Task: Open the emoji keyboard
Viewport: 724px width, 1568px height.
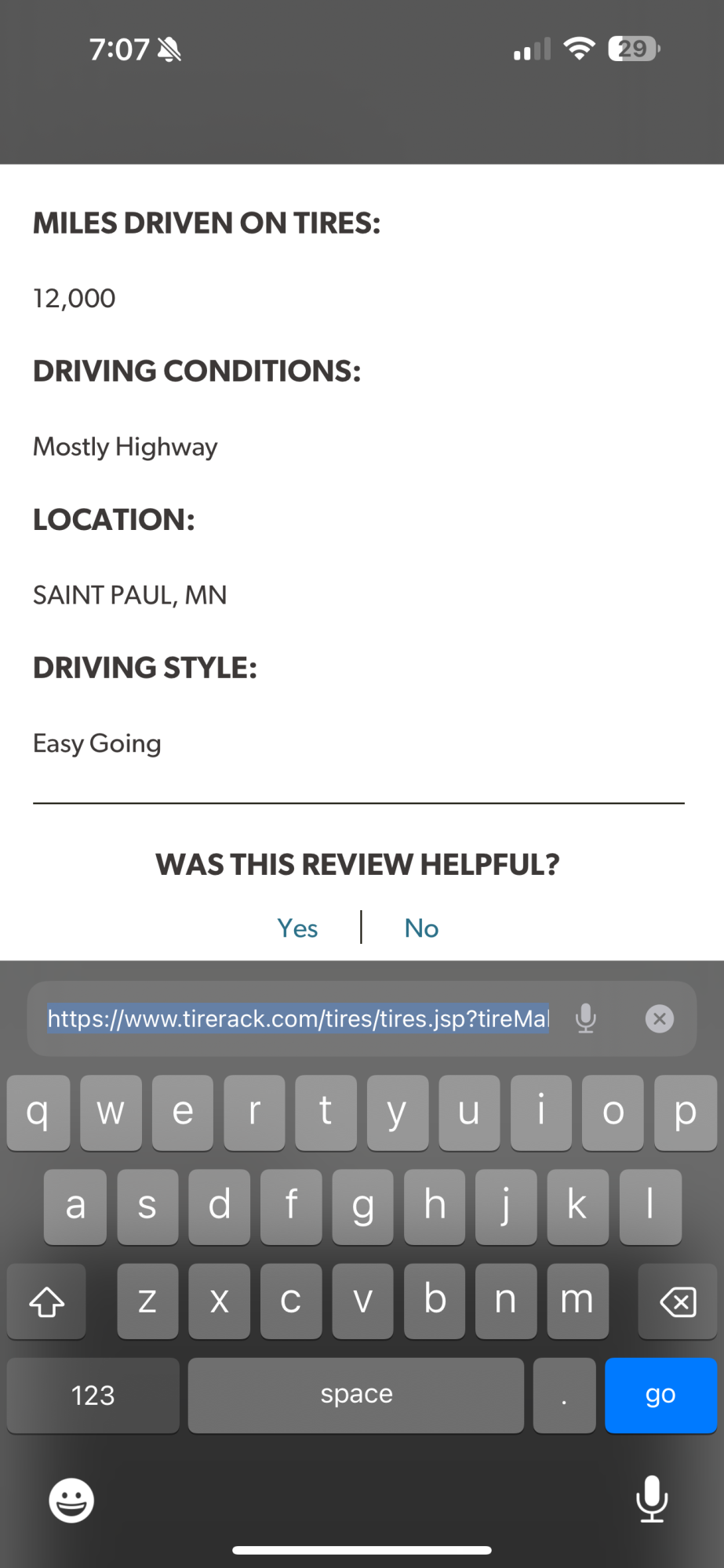Action: [x=71, y=1501]
